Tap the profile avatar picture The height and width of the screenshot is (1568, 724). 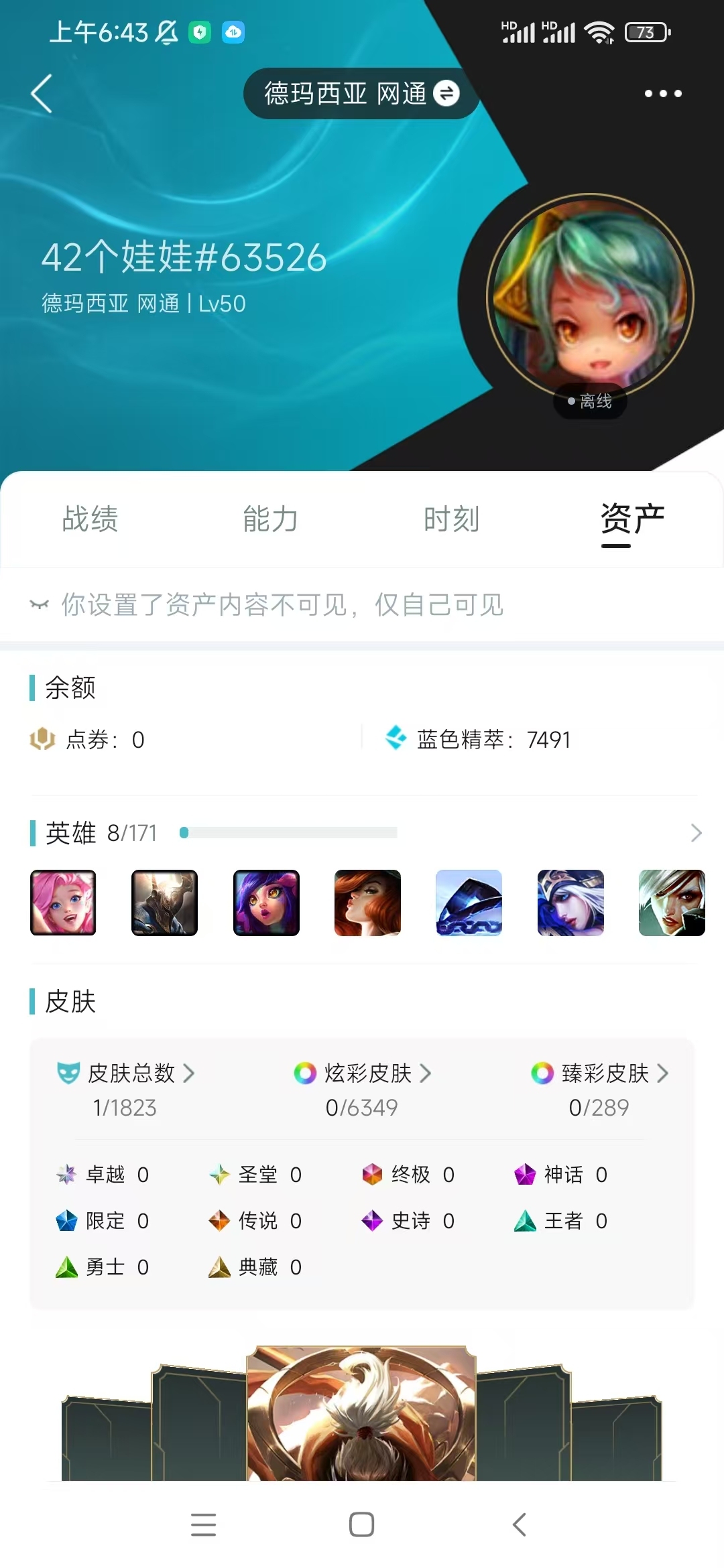[x=590, y=298]
